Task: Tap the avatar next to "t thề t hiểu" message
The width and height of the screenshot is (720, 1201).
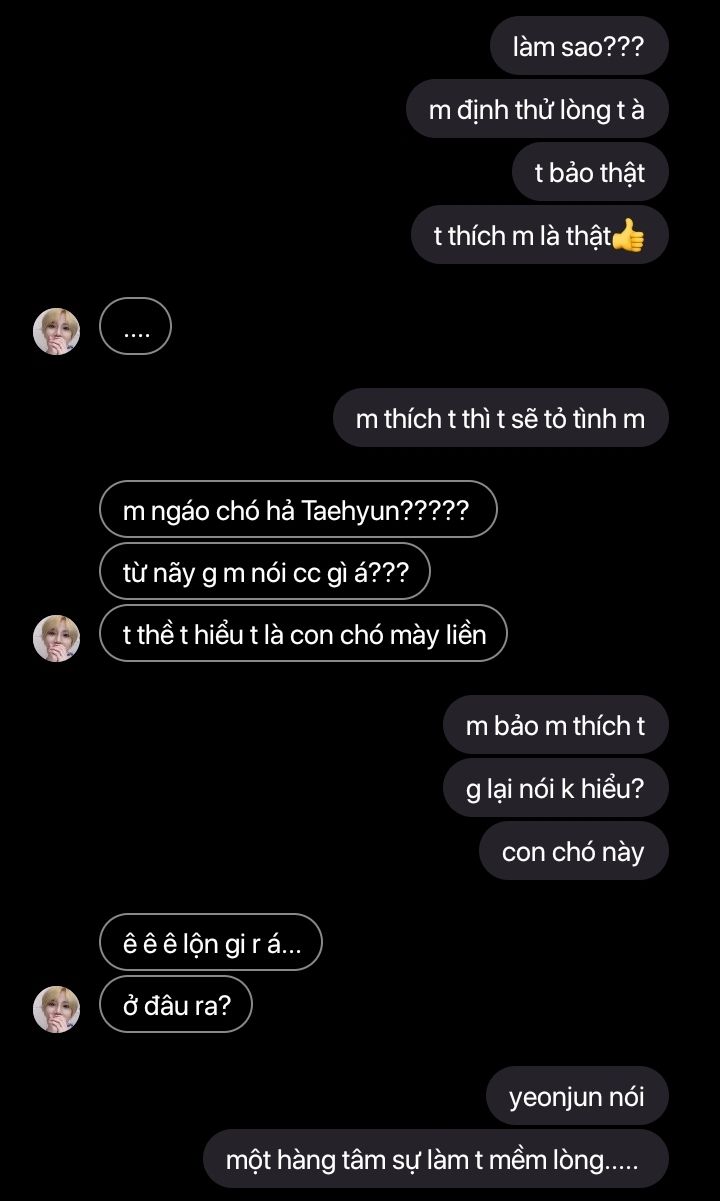Action: tap(56, 638)
